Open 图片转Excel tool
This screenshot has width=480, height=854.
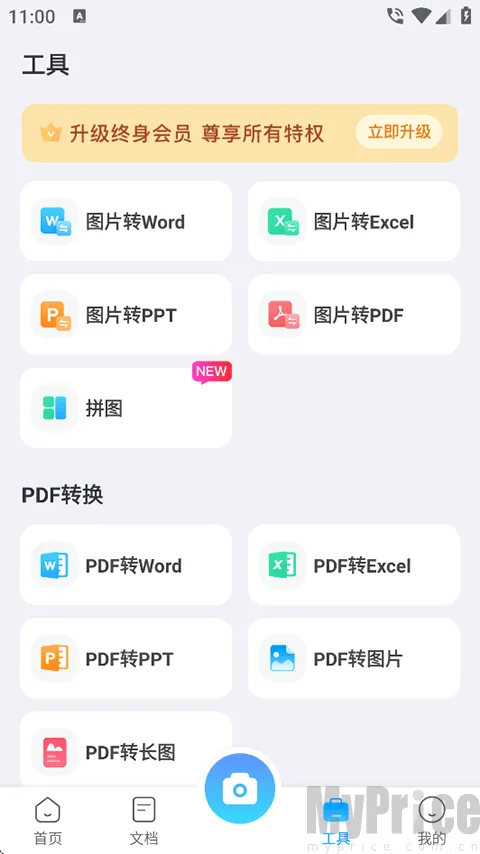[354, 221]
